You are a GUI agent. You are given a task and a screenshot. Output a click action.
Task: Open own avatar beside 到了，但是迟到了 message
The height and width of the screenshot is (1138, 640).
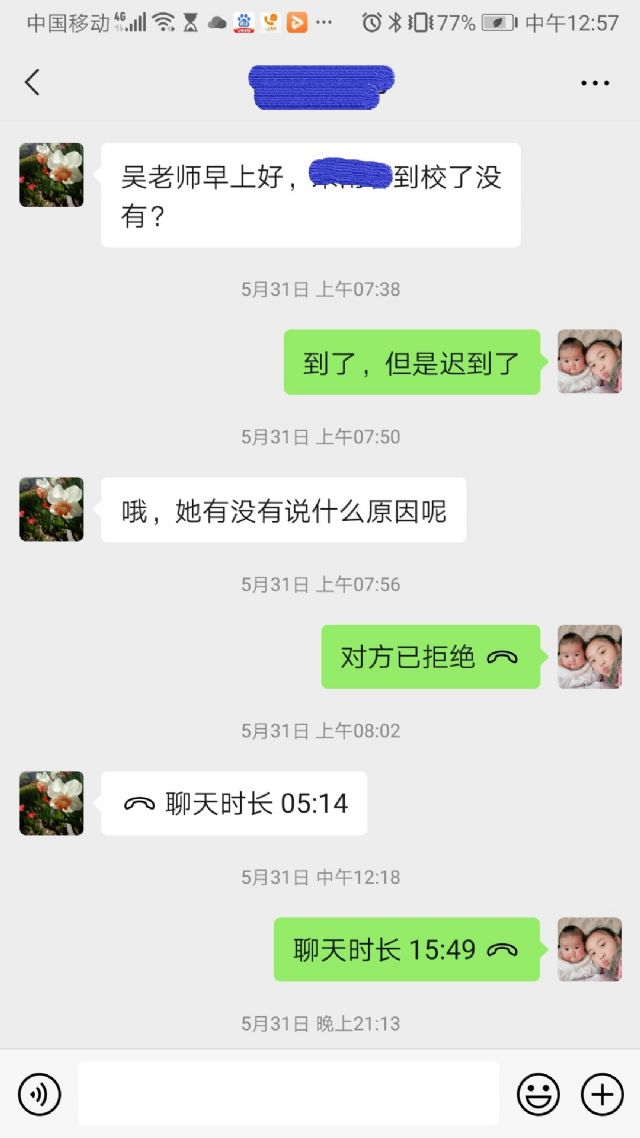pyautogui.click(x=589, y=362)
